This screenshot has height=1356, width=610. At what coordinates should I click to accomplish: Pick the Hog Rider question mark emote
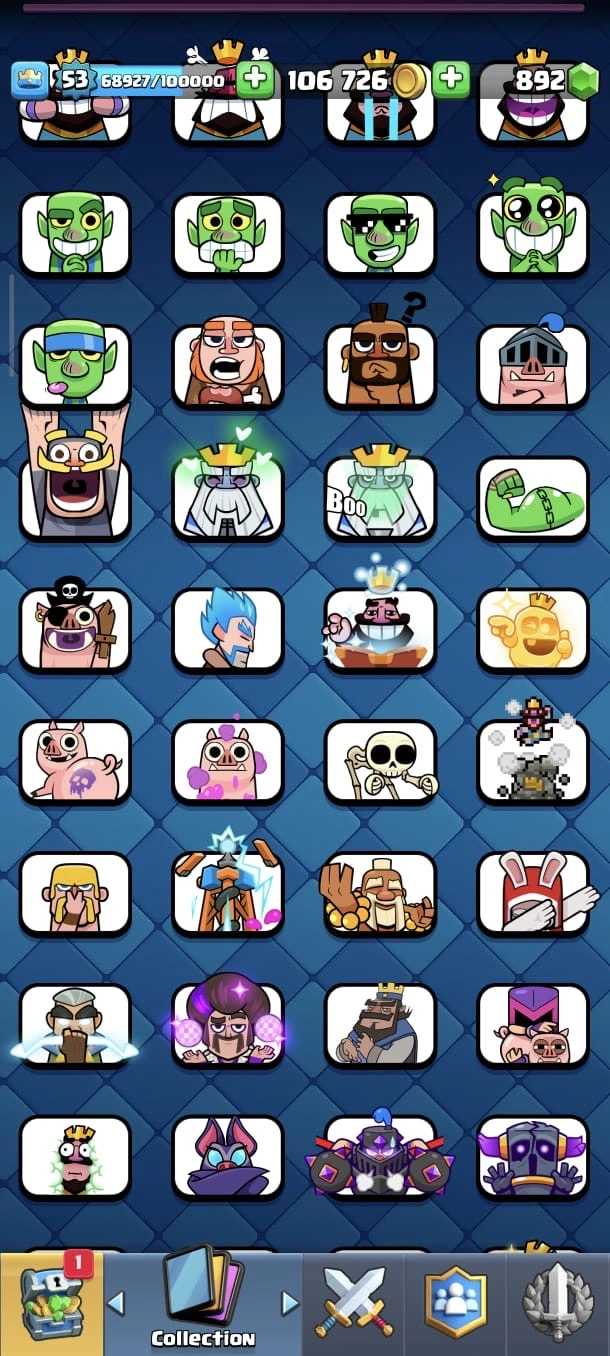(380, 365)
